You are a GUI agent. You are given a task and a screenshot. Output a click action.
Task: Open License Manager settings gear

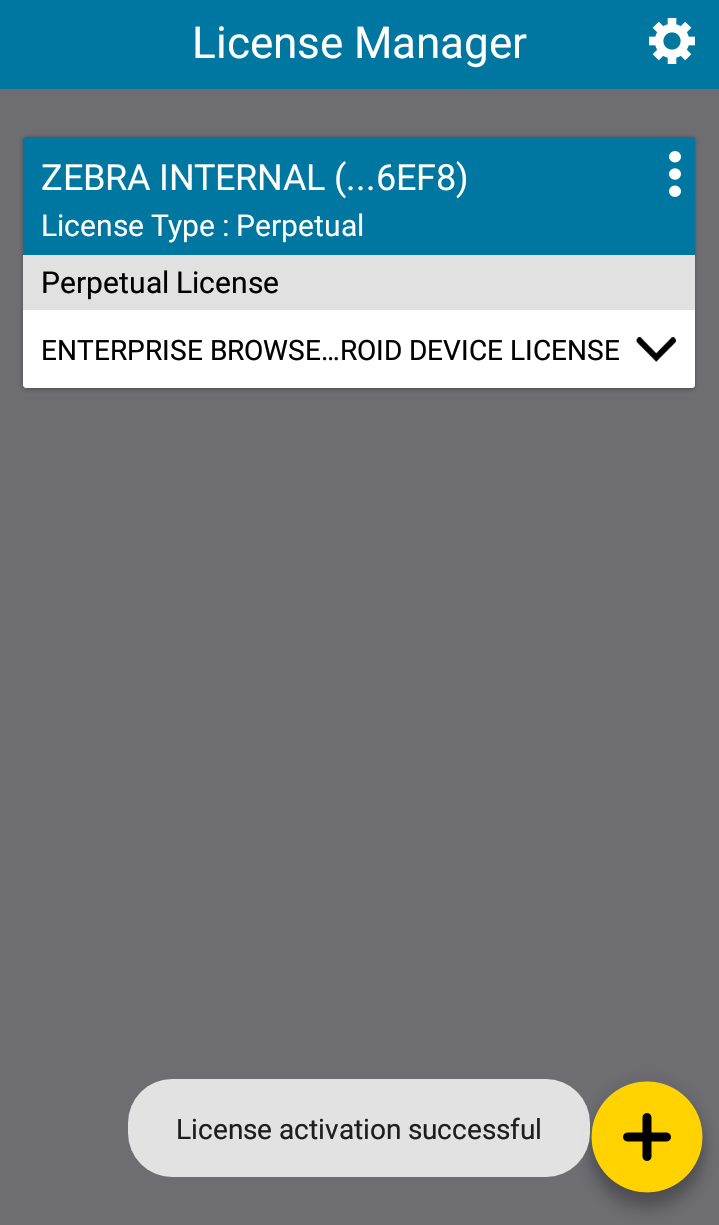[x=671, y=43]
